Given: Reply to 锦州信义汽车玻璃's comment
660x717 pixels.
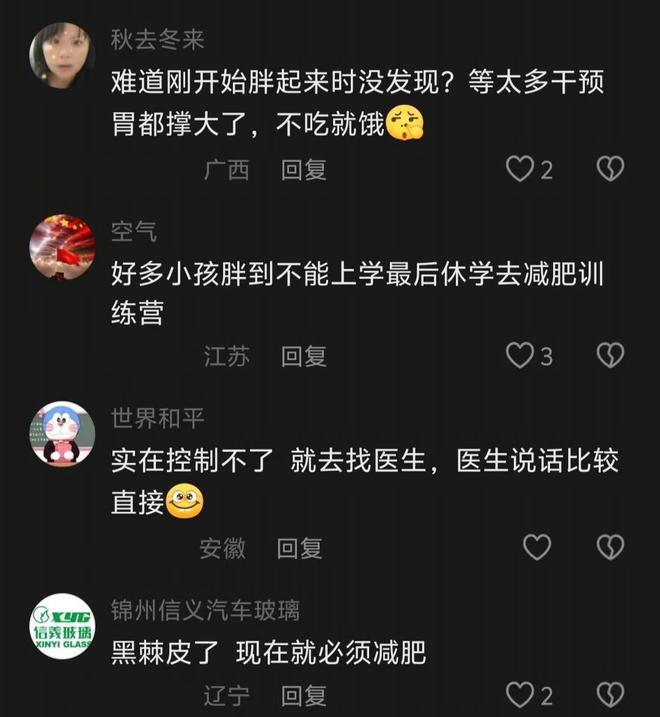Looking at the screenshot, I should click(304, 695).
